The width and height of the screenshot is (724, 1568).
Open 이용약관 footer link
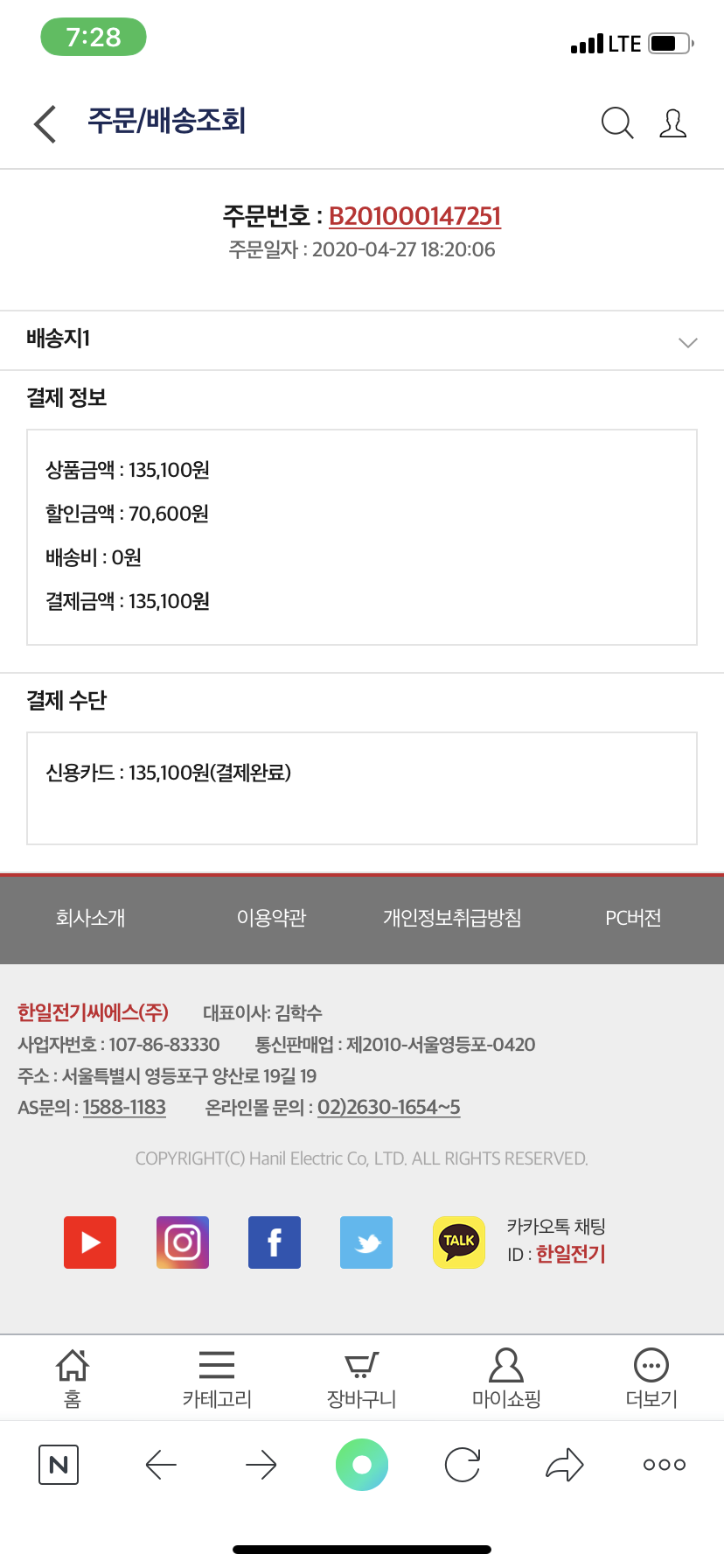271,918
